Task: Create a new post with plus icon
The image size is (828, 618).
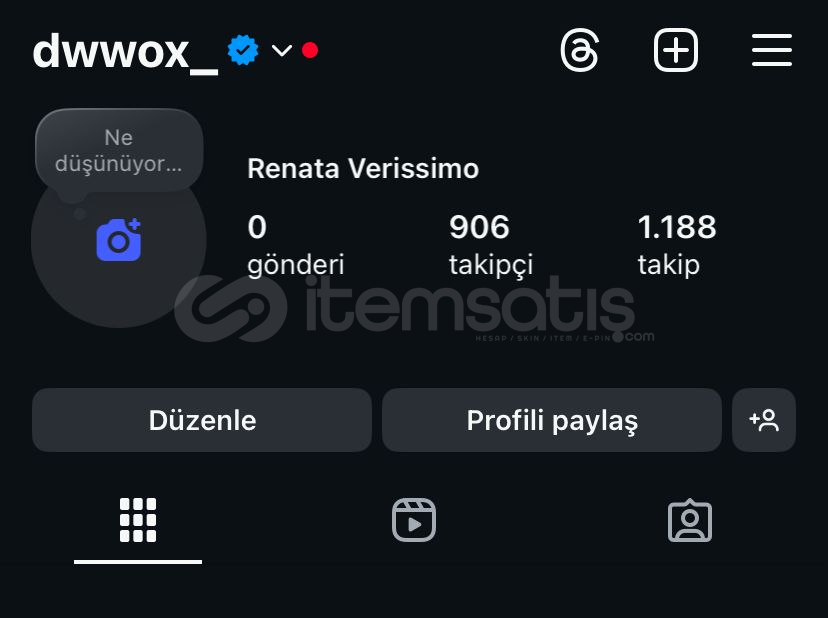Action: pyautogui.click(x=676, y=50)
